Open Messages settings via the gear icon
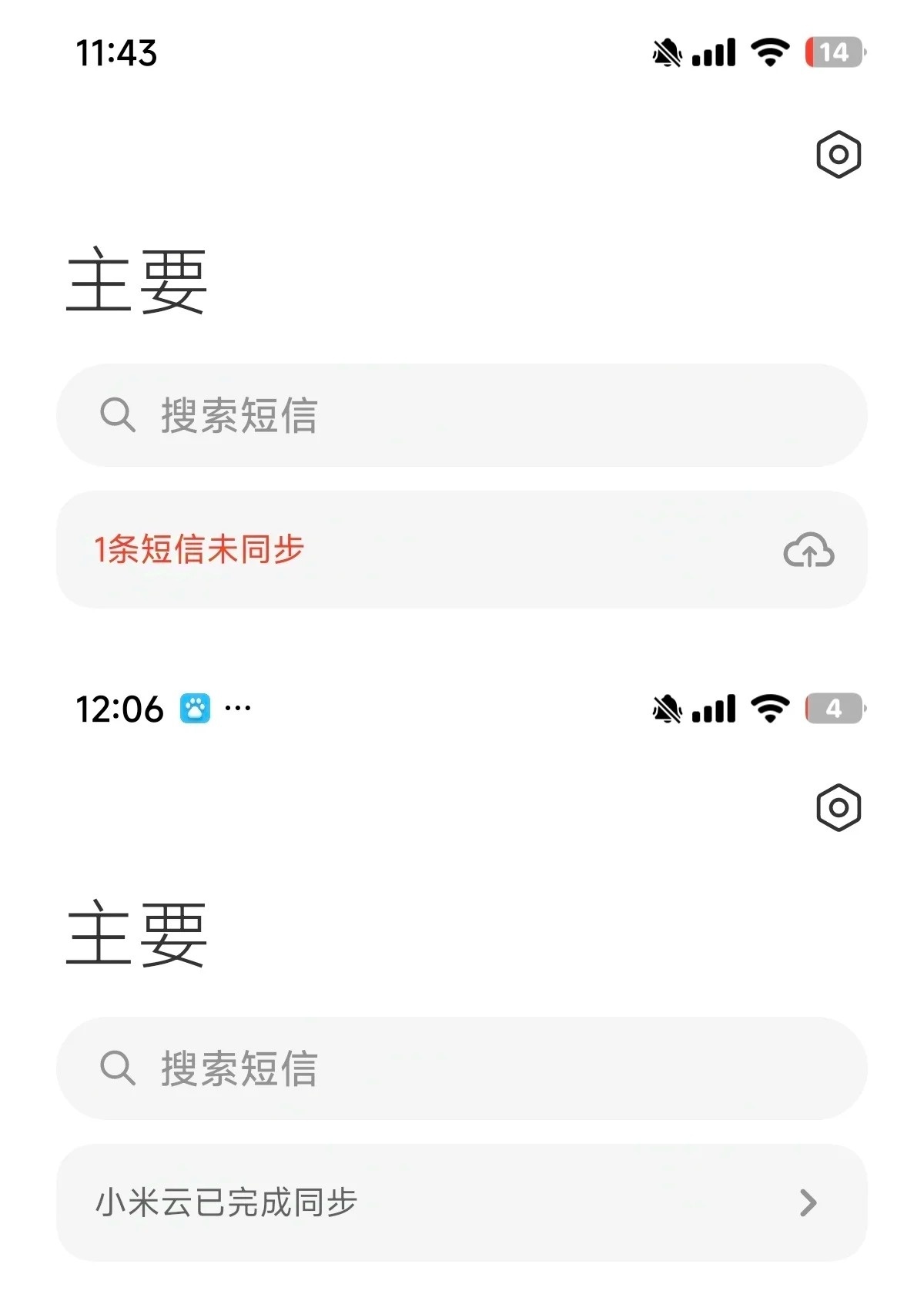 840,155
